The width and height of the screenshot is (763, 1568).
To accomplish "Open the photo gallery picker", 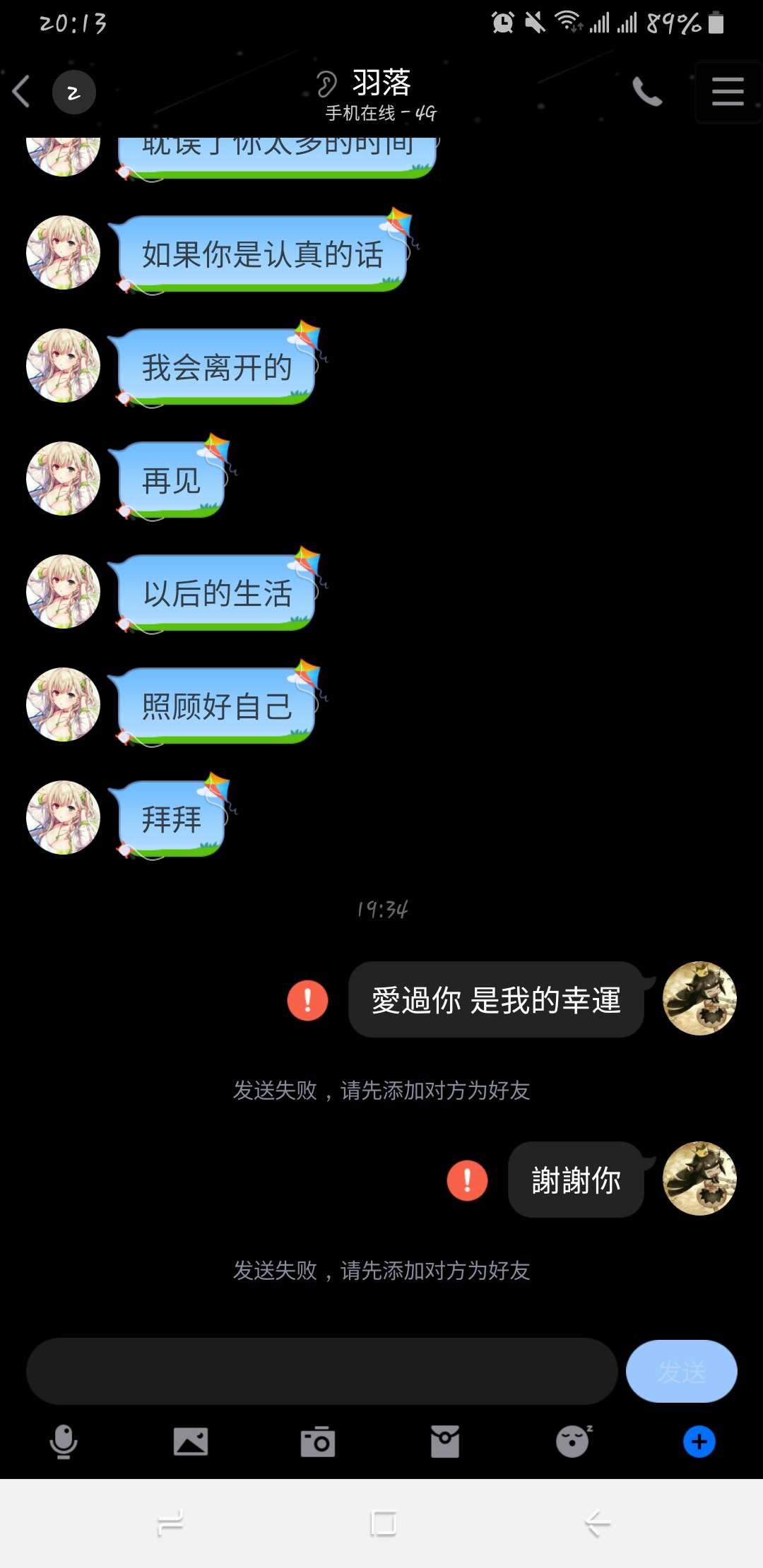I will click(x=191, y=1442).
